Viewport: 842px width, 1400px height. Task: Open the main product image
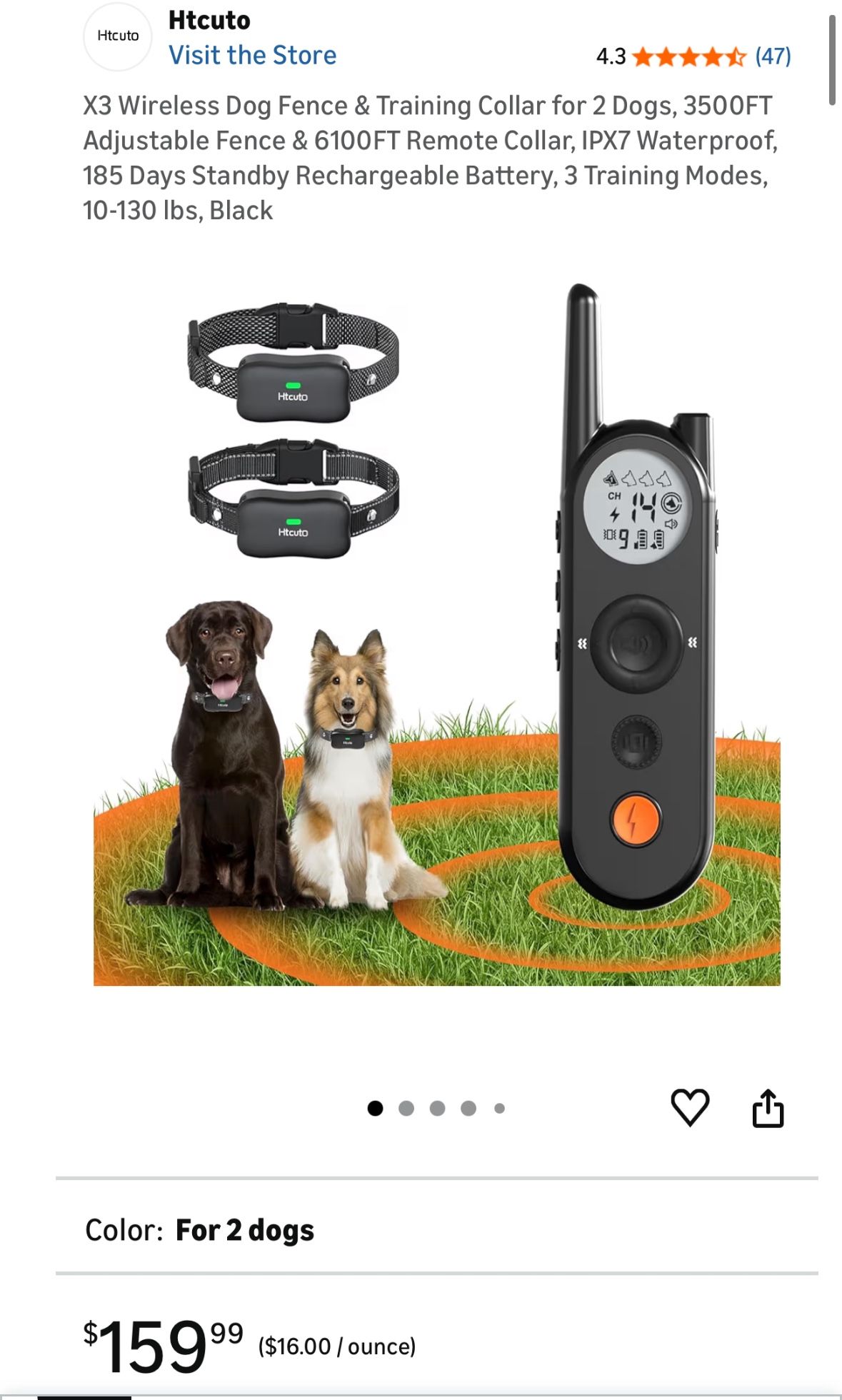click(436, 635)
